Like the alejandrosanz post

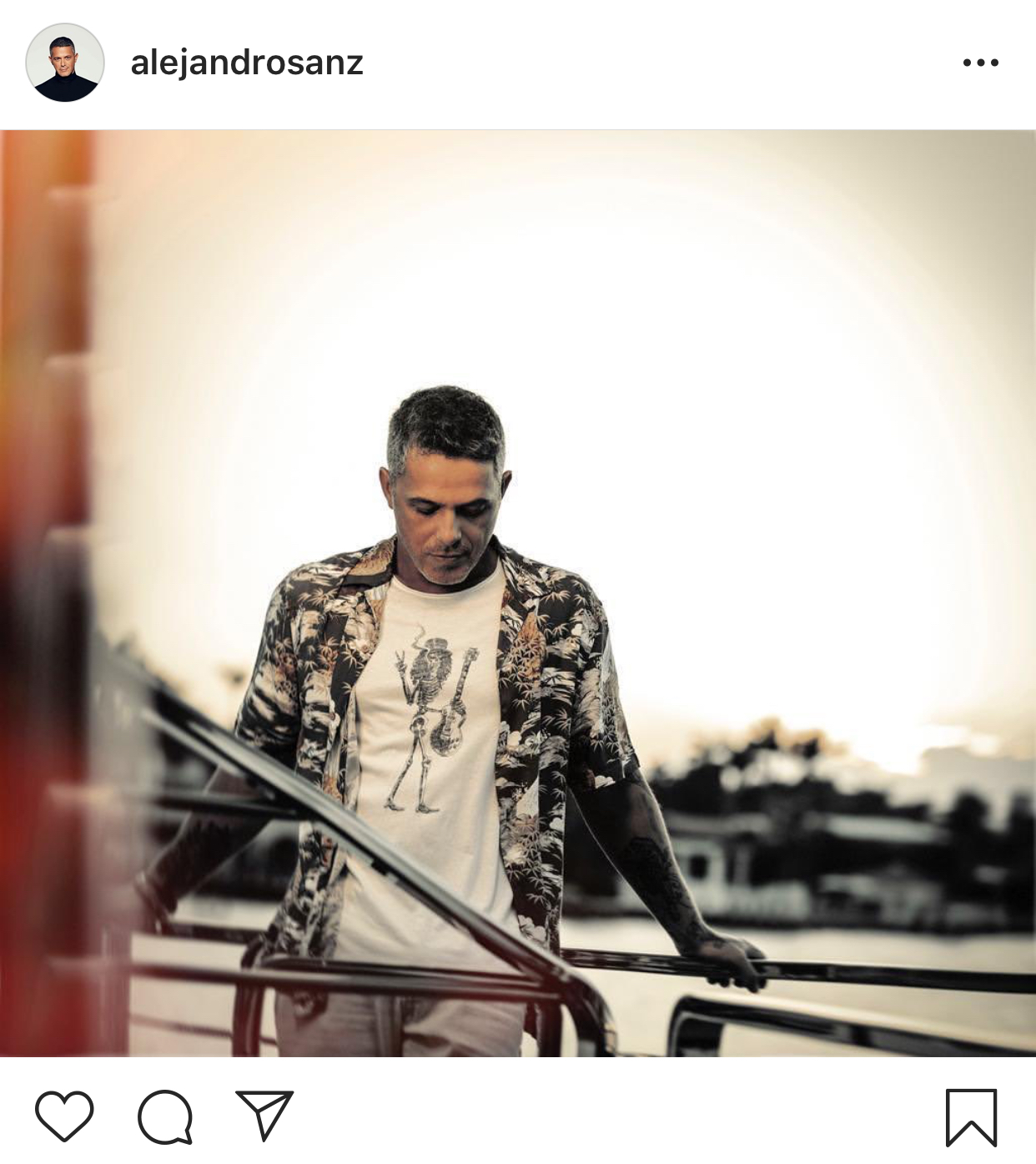(64, 1116)
